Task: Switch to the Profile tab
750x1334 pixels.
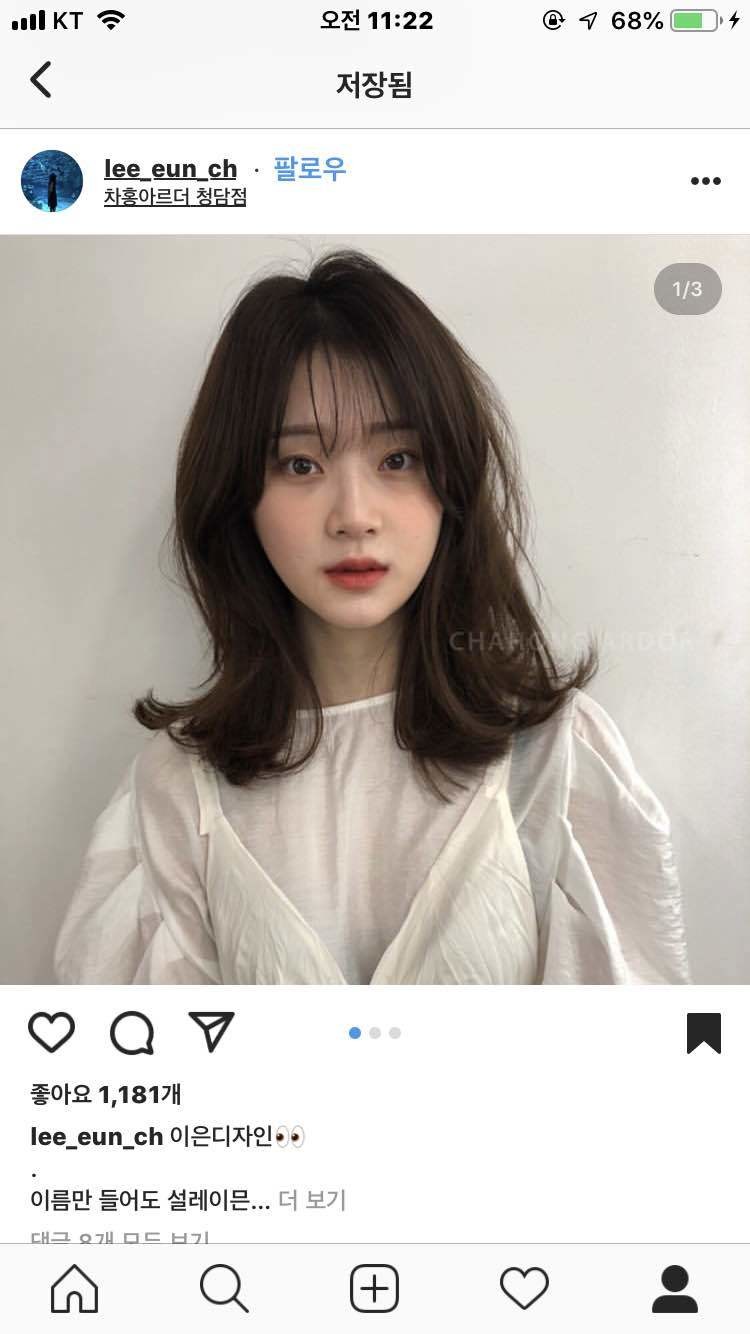Action: coord(675,1288)
